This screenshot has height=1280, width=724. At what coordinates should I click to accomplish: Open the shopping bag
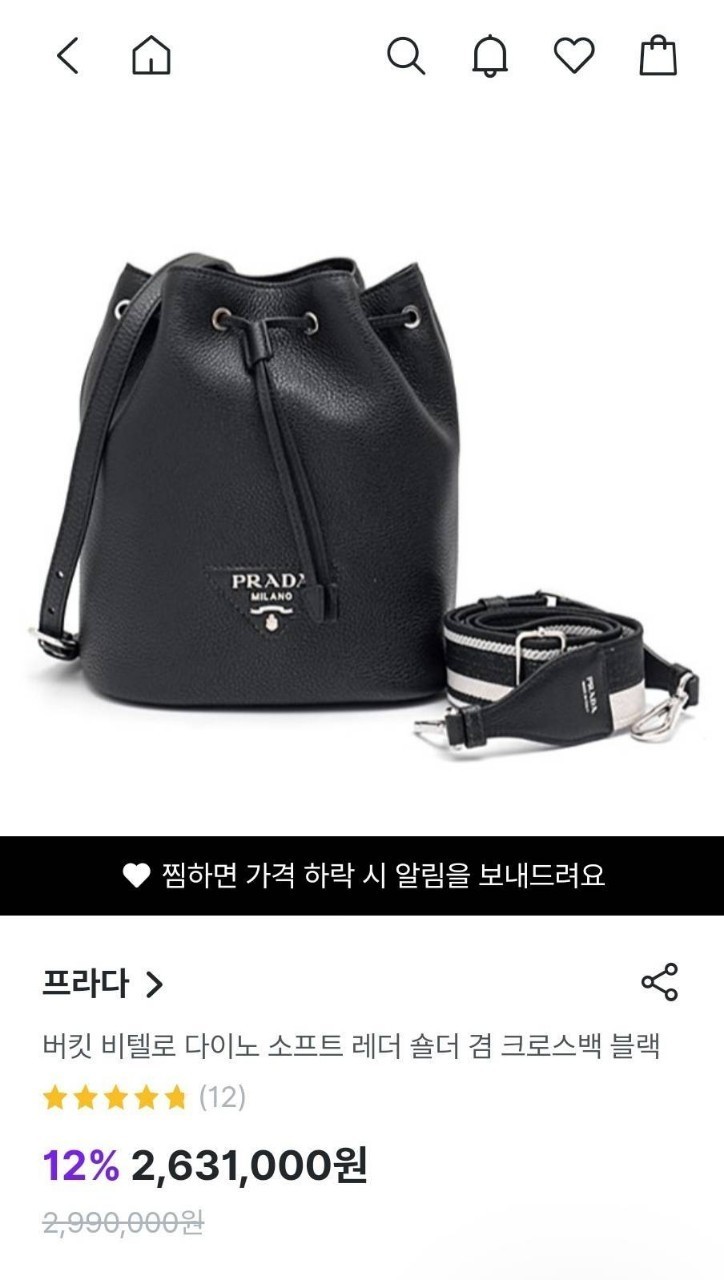658,56
